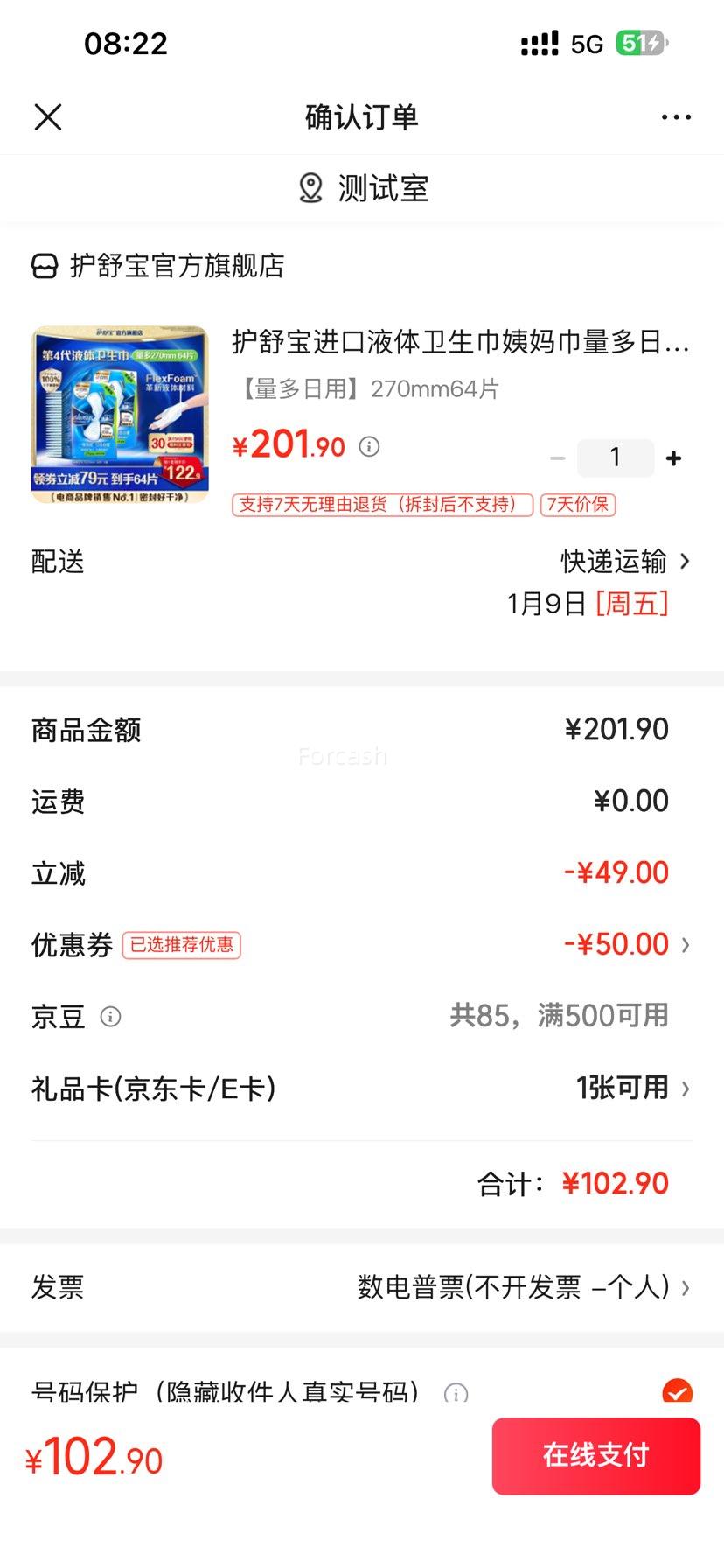Screen dimensions: 724x1568
Task: Open the 发票 invoice settings
Action: coord(525,1287)
